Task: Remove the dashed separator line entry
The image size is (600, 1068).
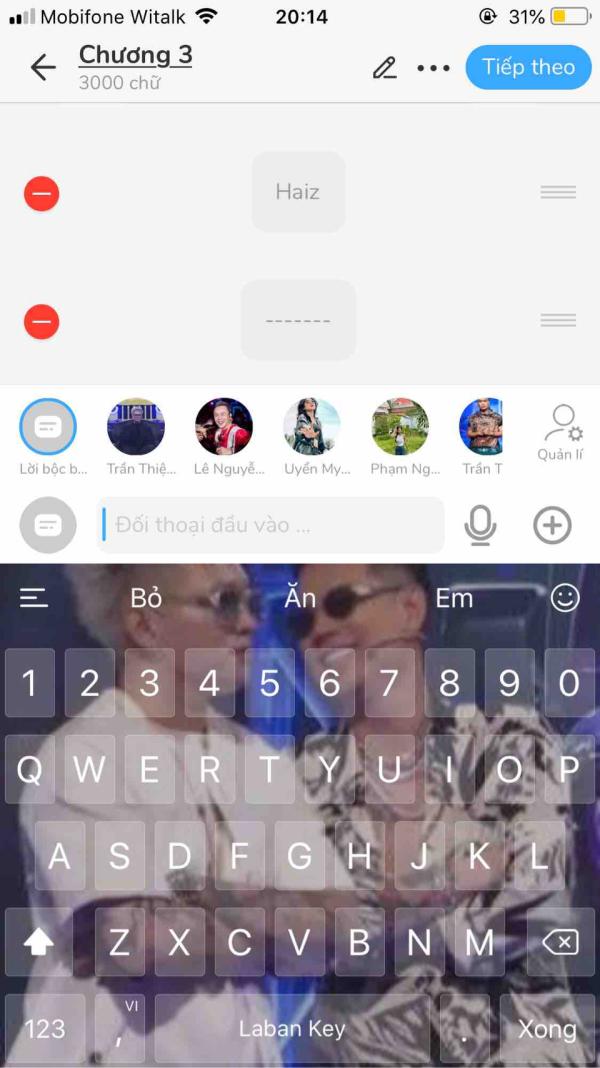Action: [x=42, y=321]
